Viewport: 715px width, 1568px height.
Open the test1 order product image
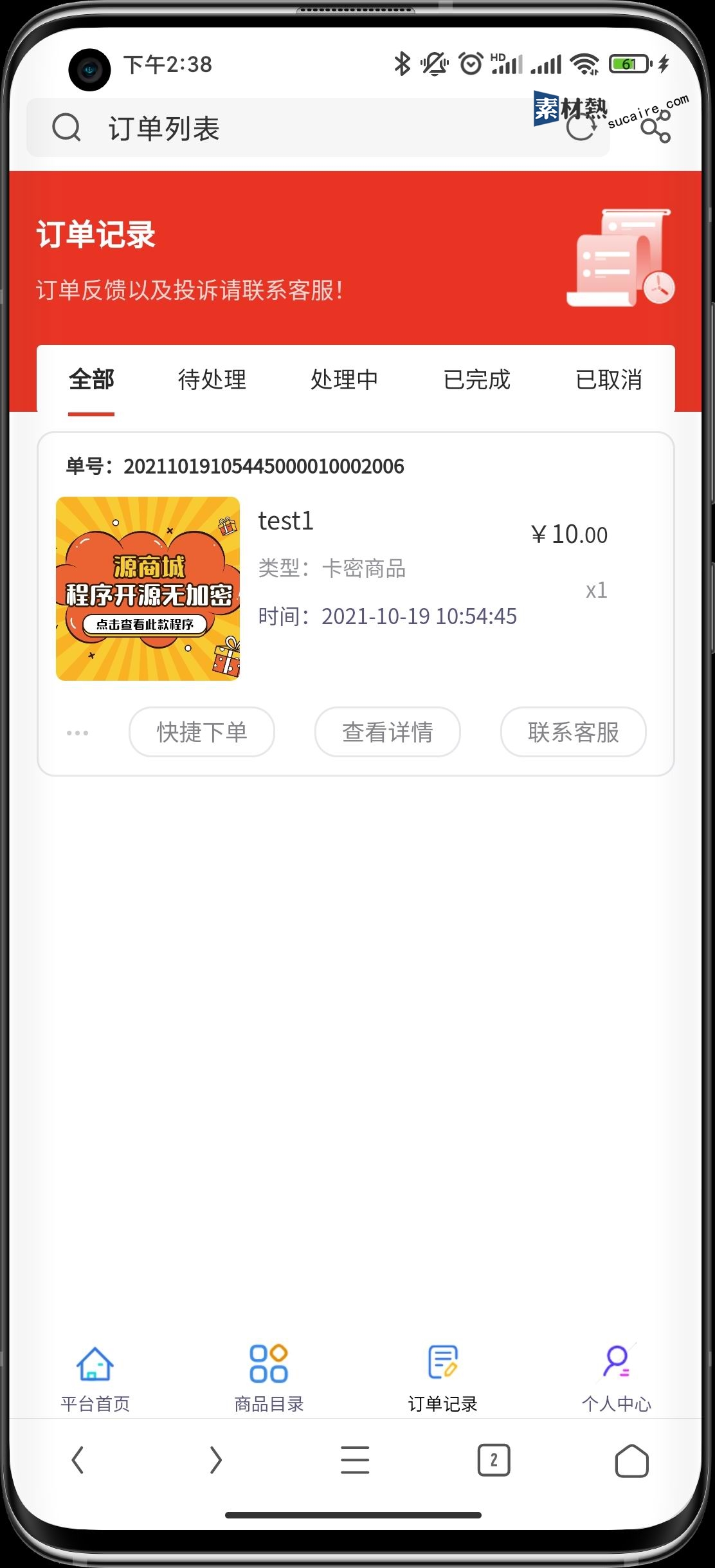pos(148,589)
